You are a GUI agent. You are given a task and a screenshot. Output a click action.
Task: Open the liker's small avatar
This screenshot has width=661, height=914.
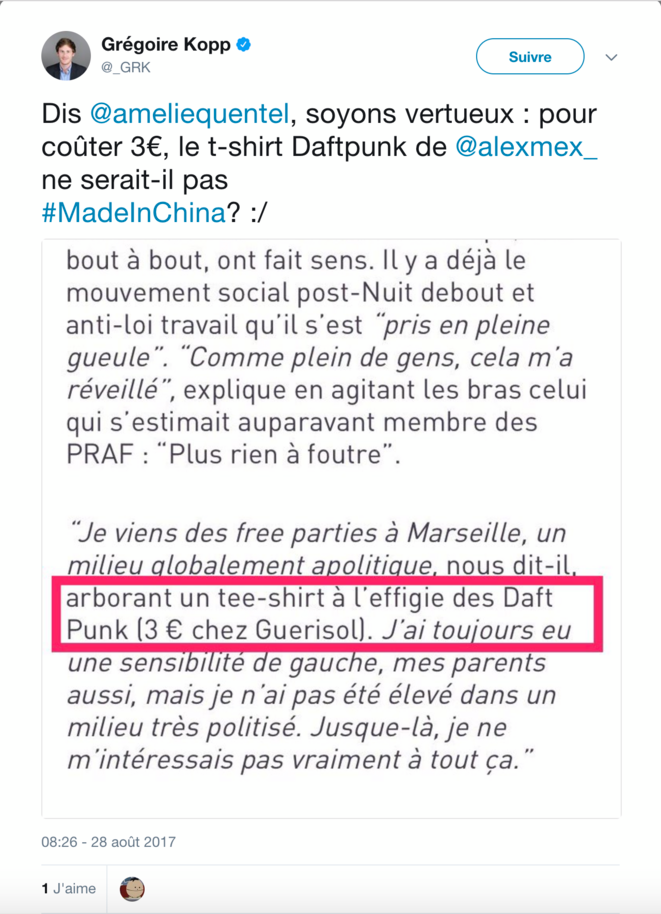132,888
